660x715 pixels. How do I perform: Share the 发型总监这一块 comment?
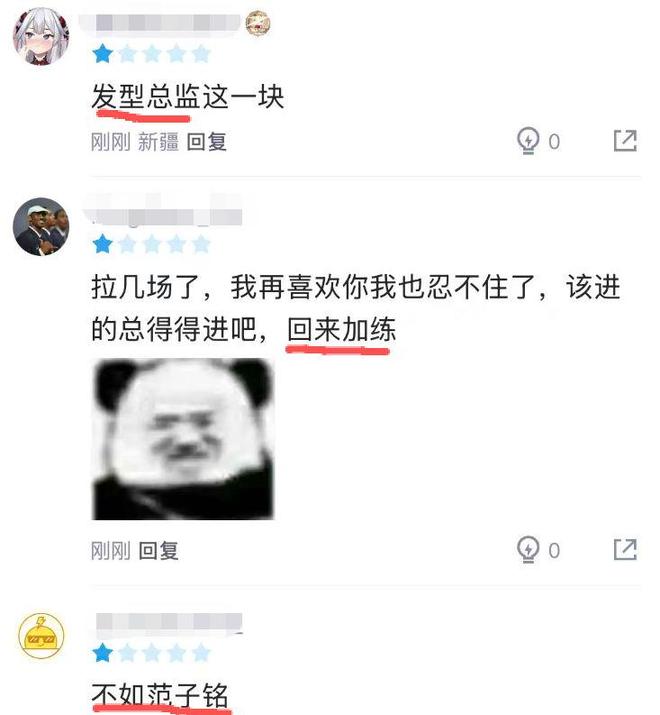click(x=624, y=141)
